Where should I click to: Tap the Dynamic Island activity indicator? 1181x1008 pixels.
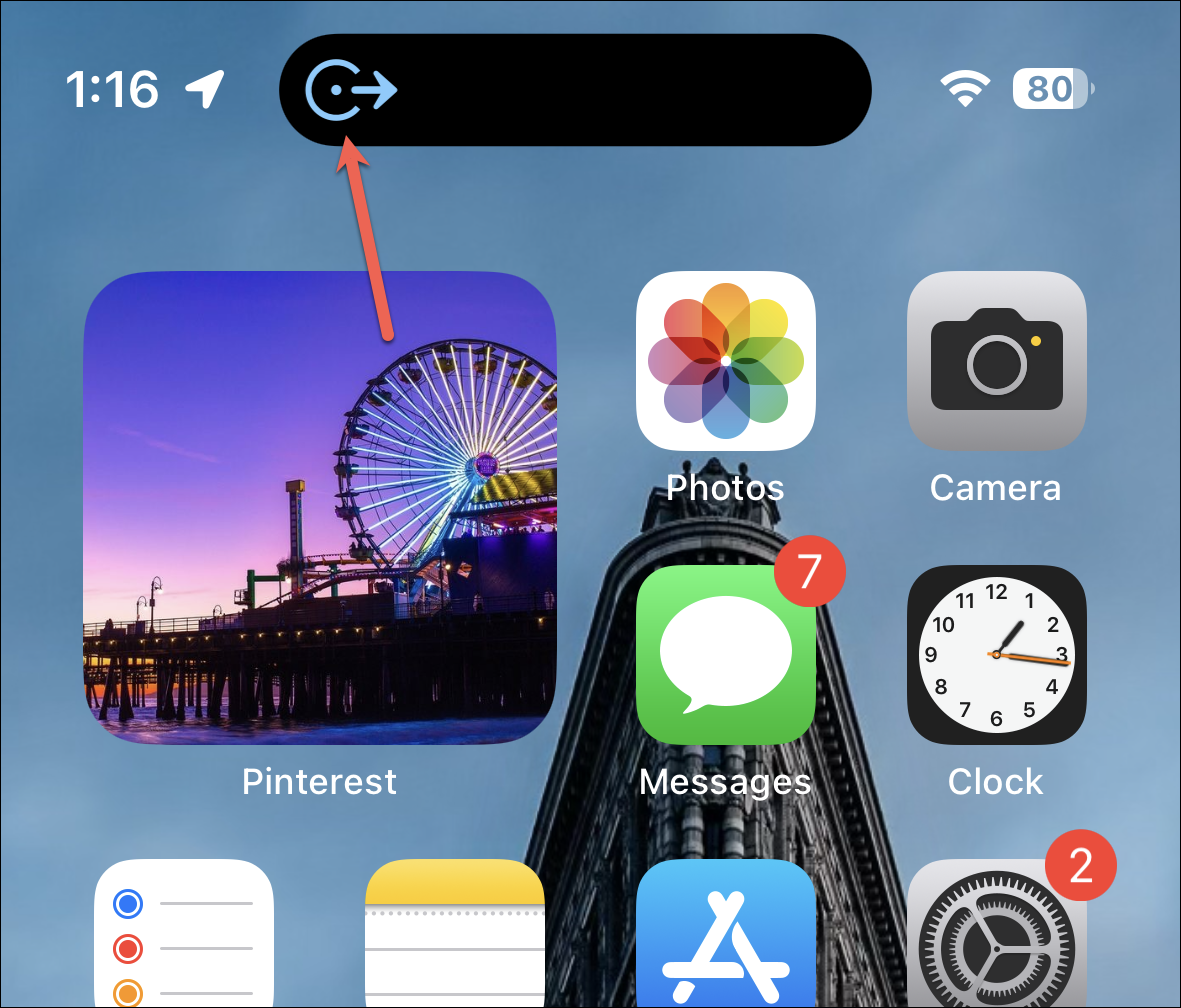(351, 90)
